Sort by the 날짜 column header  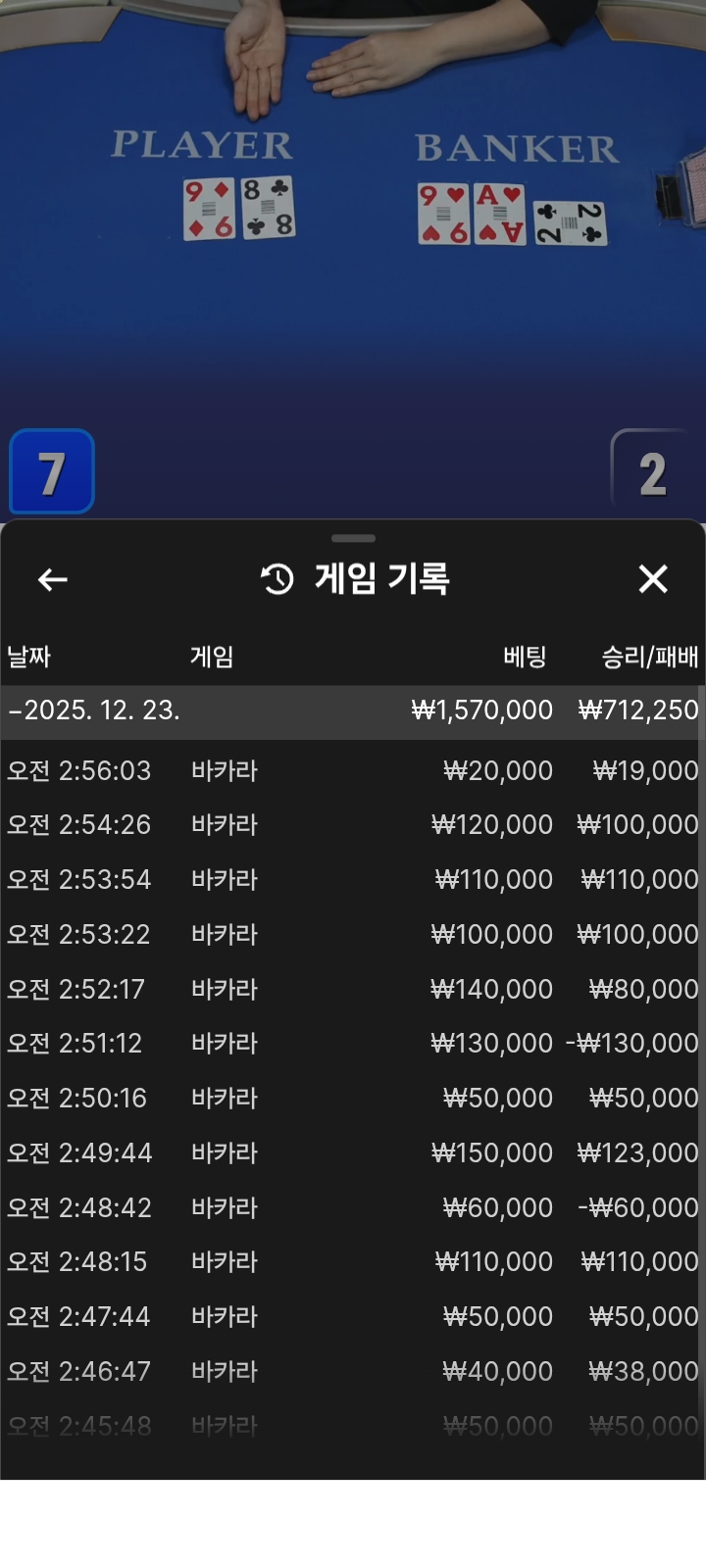click(x=30, y=658)
